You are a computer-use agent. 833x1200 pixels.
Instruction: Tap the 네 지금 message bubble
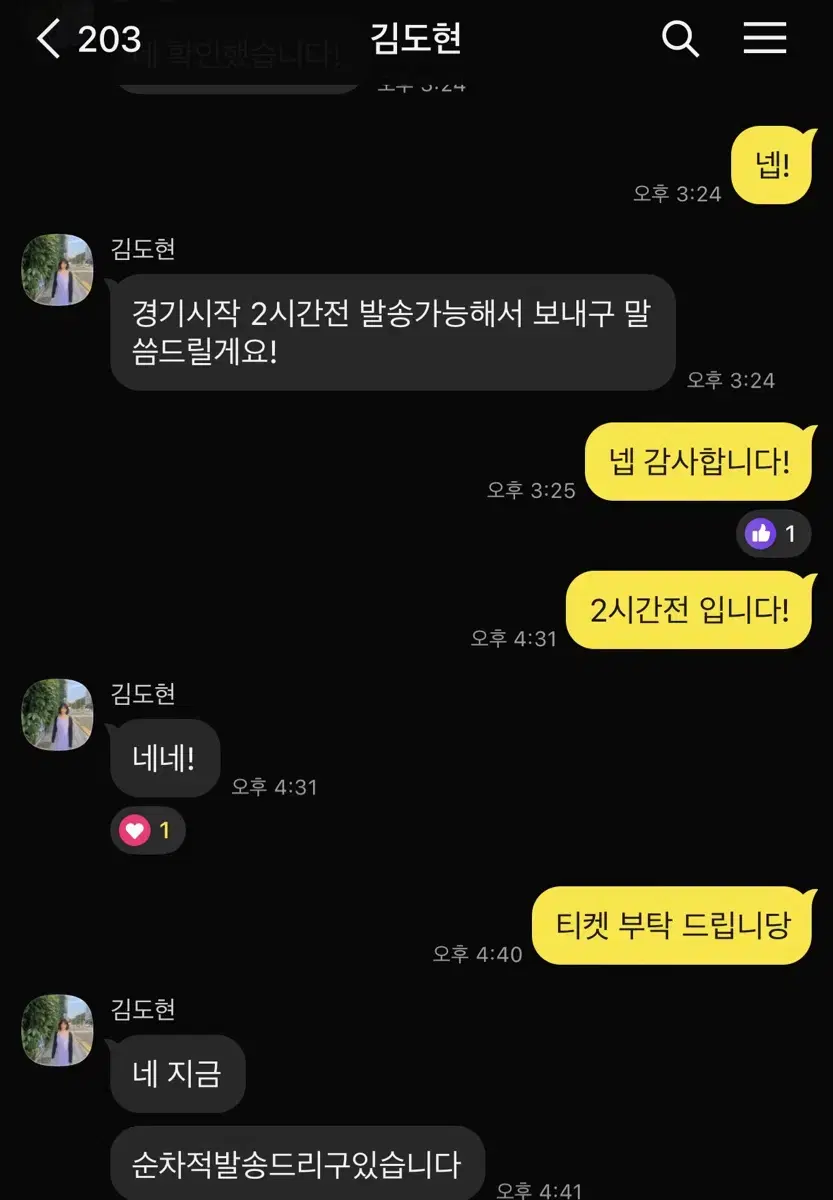click(176, 1073)
